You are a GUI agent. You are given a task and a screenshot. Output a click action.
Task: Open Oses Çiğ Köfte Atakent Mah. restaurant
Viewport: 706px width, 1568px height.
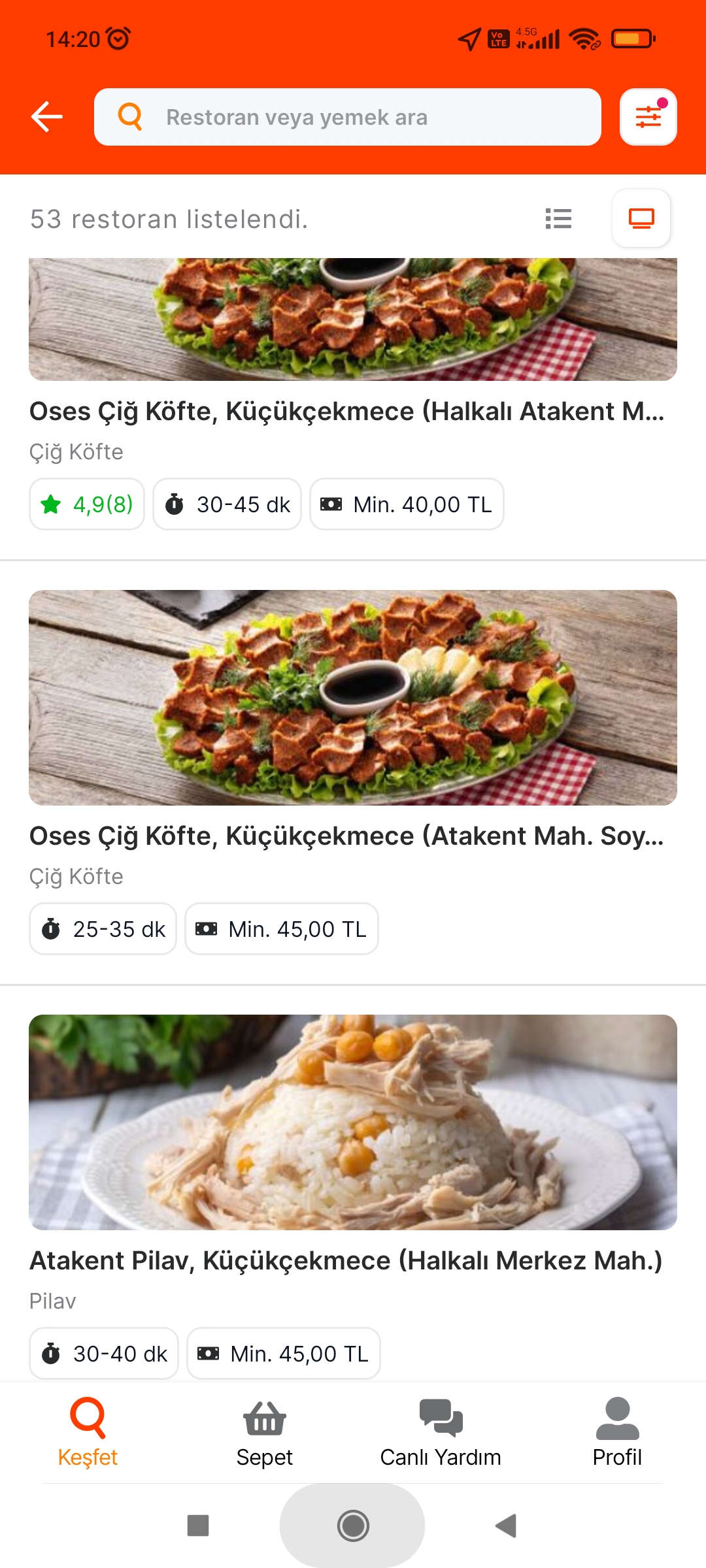(346, 836)
